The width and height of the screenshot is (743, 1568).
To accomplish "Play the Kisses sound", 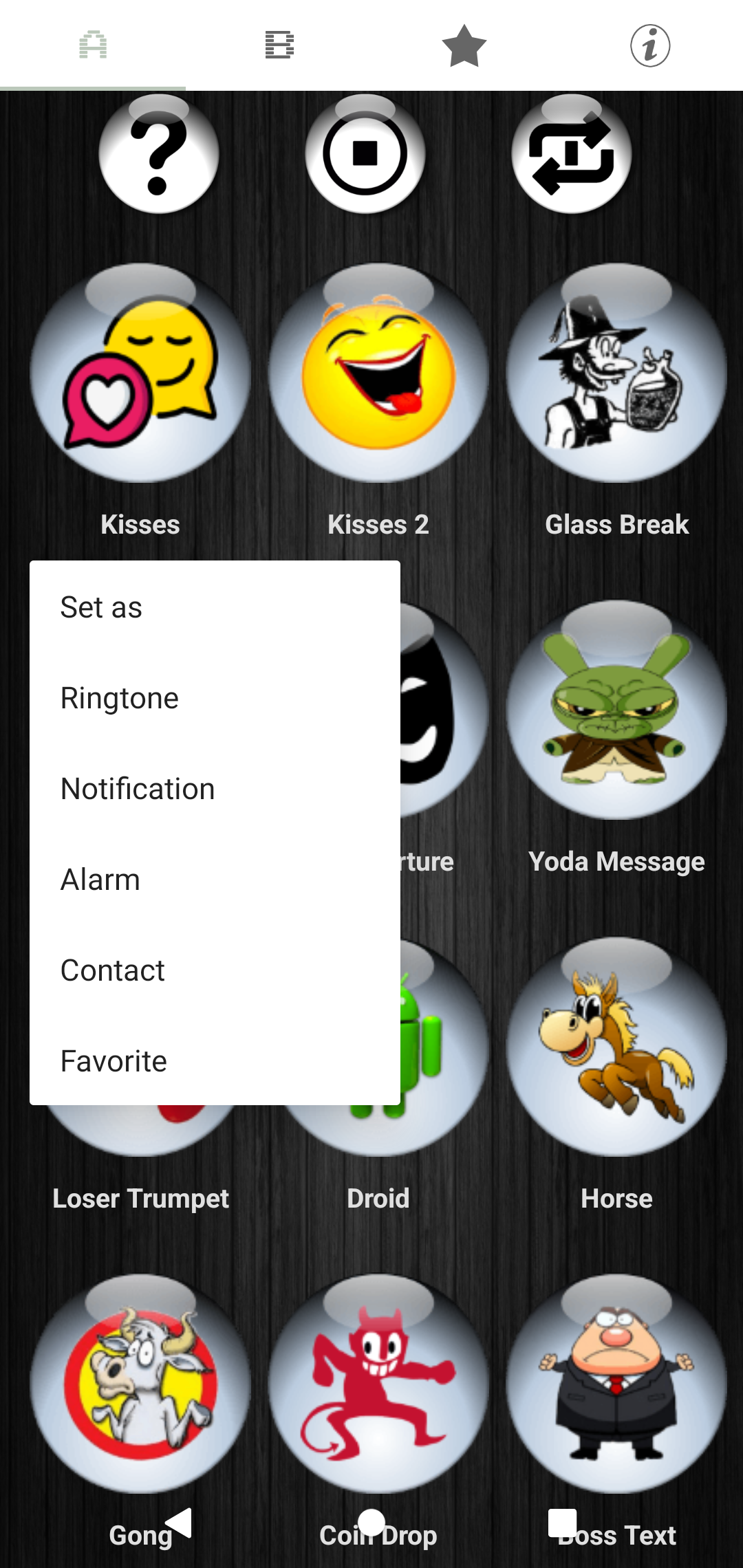I will [x=140, y=375].
